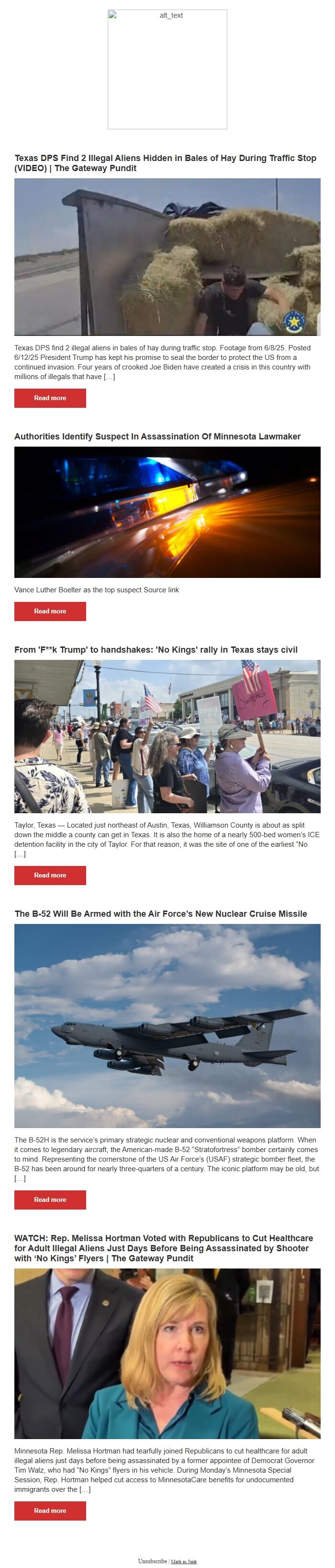Open the B-52 bomber photo
Screen dimensions: 335x1568
167,1026
